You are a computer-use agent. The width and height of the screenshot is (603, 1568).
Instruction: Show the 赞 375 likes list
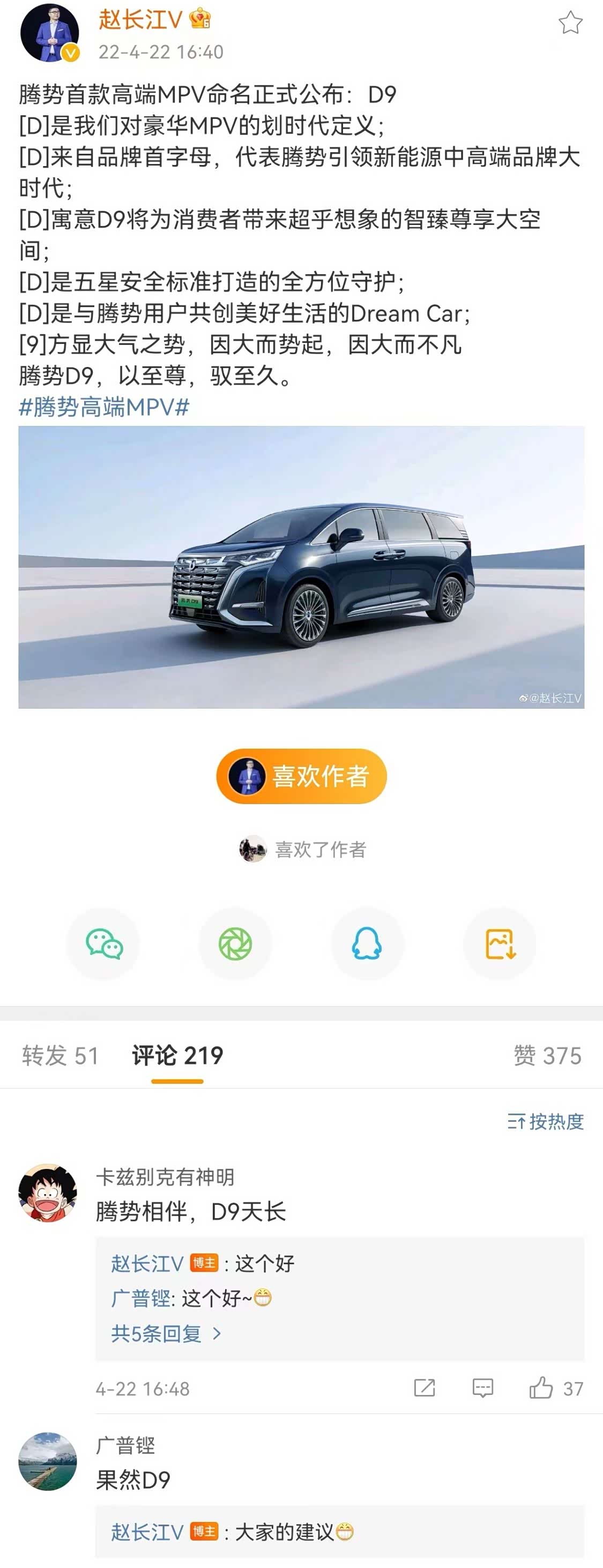coord(547,1055)
